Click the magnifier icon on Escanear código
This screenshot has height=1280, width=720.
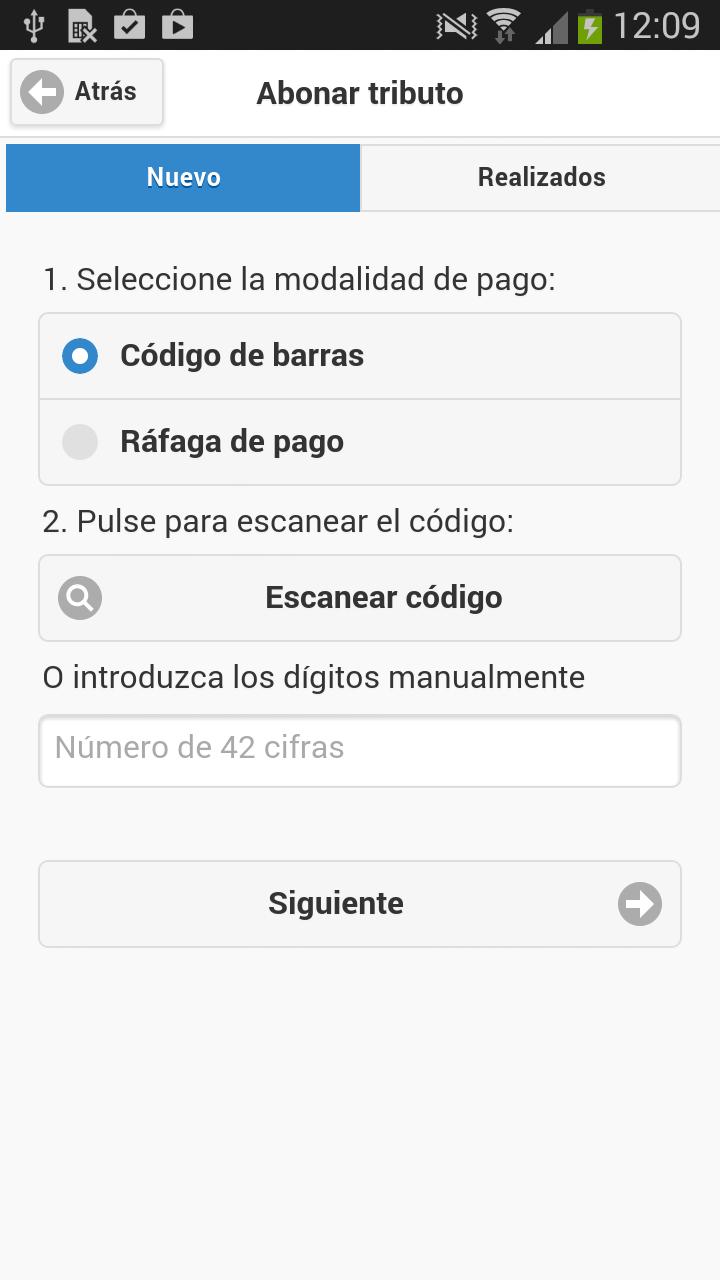(79, 597)
